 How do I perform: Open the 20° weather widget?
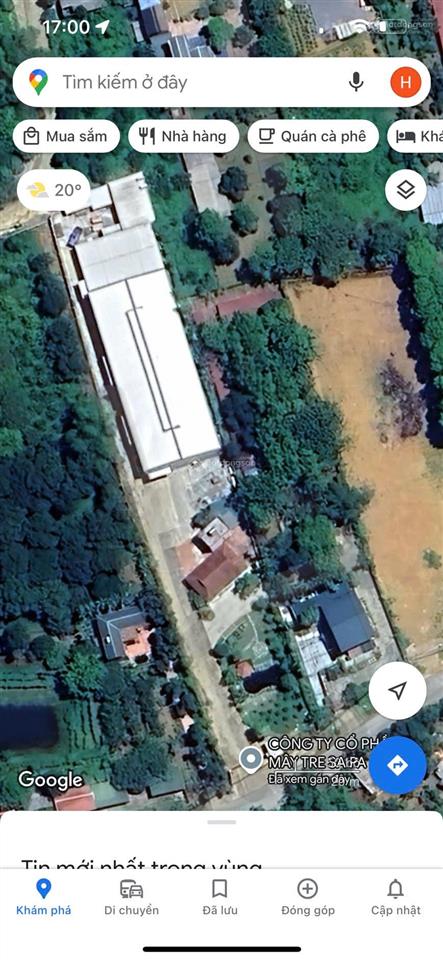[54, 190]
